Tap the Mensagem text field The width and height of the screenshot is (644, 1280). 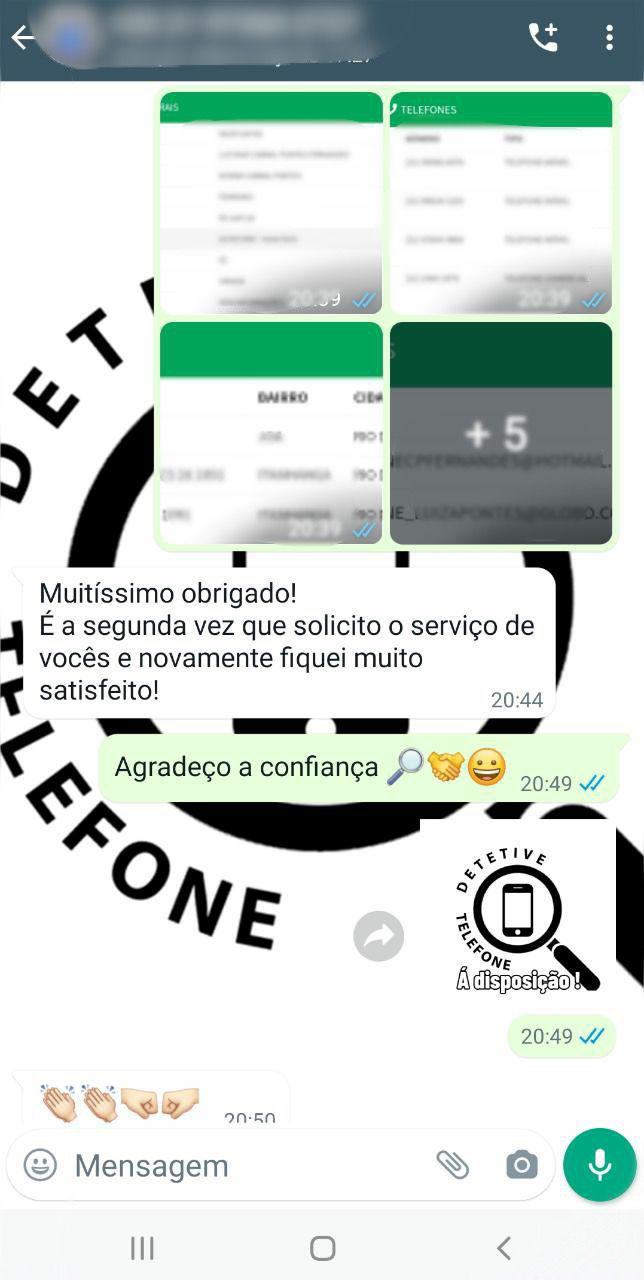[x=240, y=1165]
